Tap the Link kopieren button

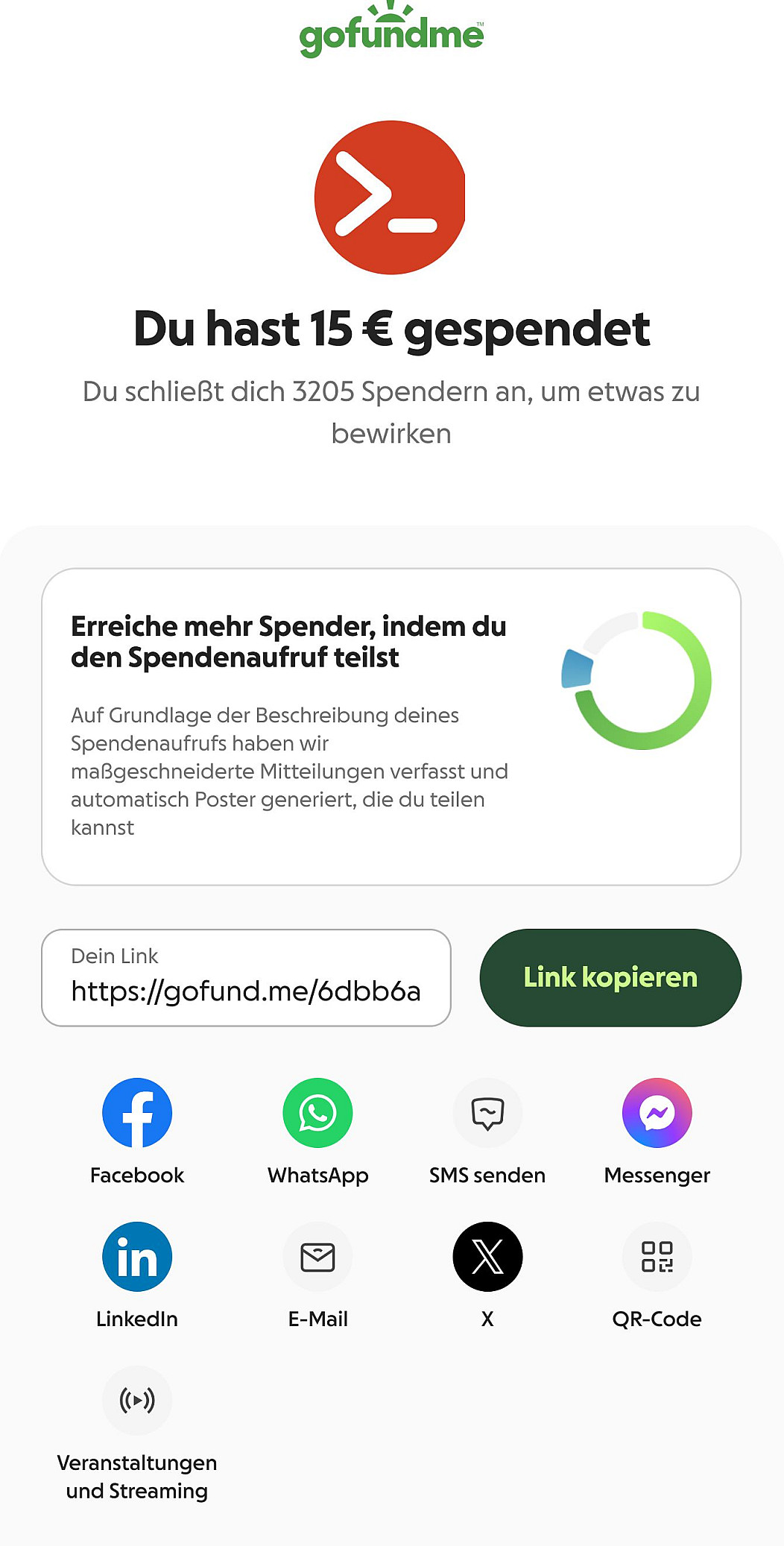pyautogui.click(x=610, y=977)
